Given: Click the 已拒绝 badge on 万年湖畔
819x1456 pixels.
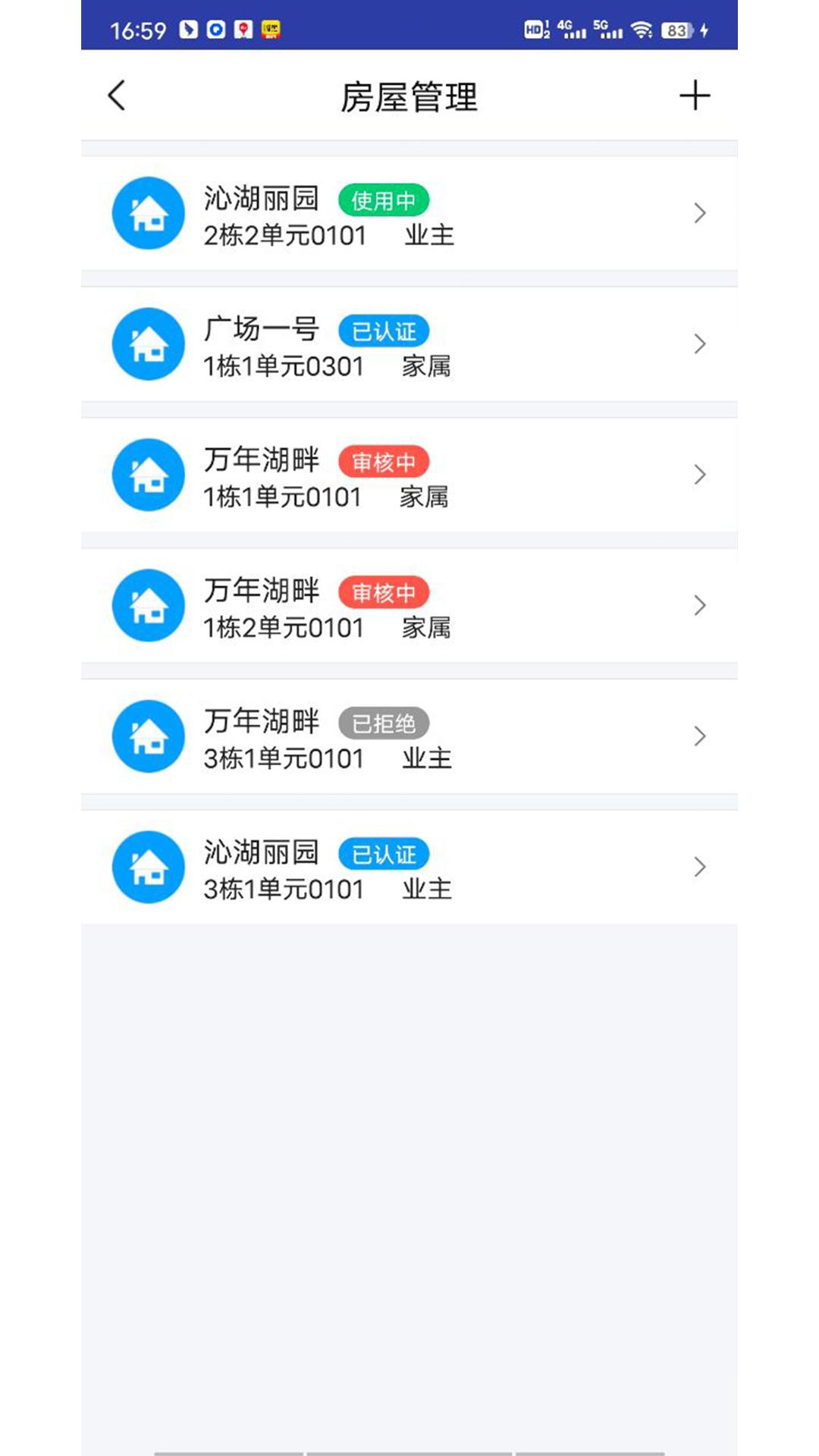Looking at the screenshot, I should click(384, 723).
